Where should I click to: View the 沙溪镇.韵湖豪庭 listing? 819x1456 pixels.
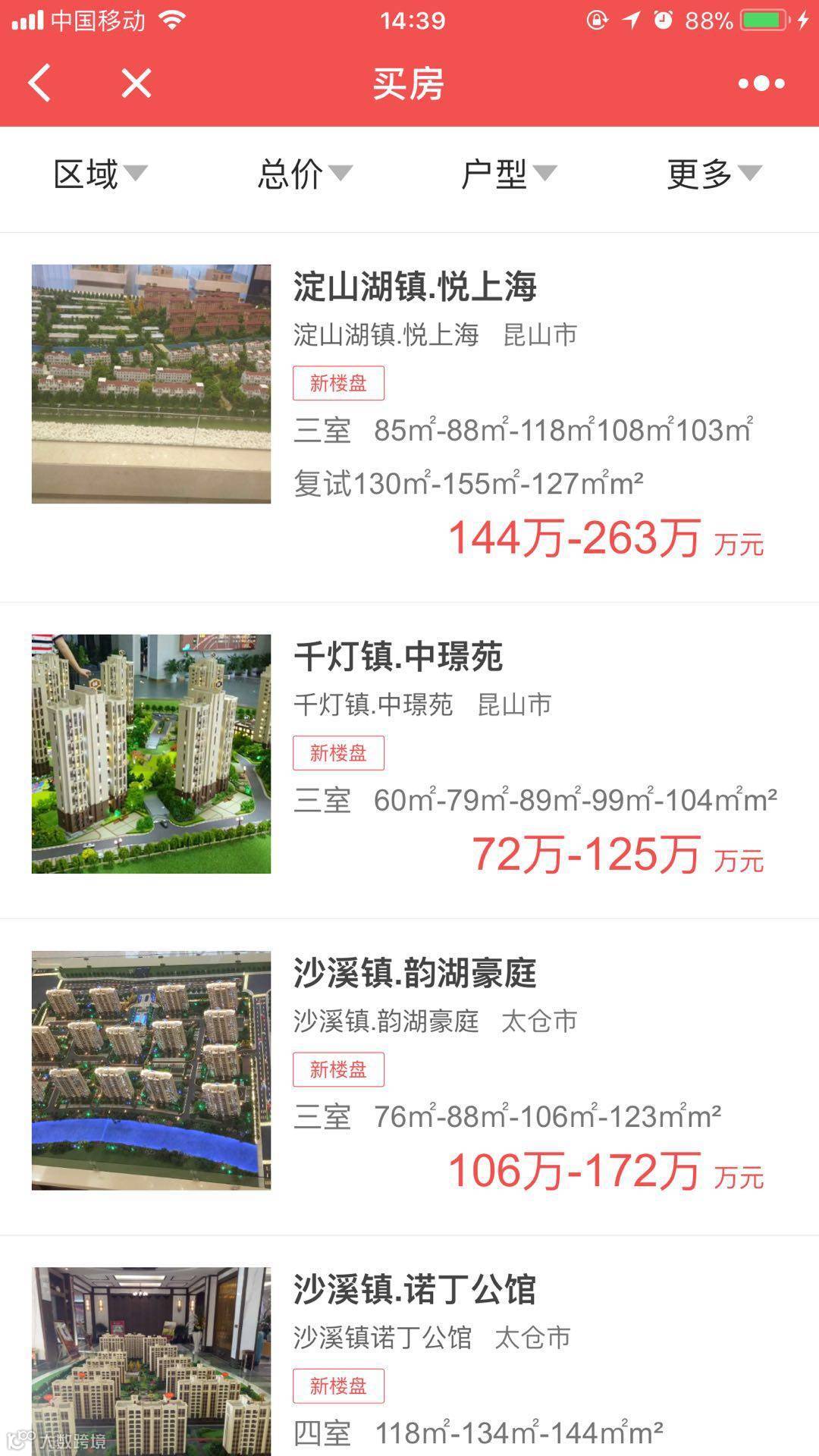(x=415, y=974)
